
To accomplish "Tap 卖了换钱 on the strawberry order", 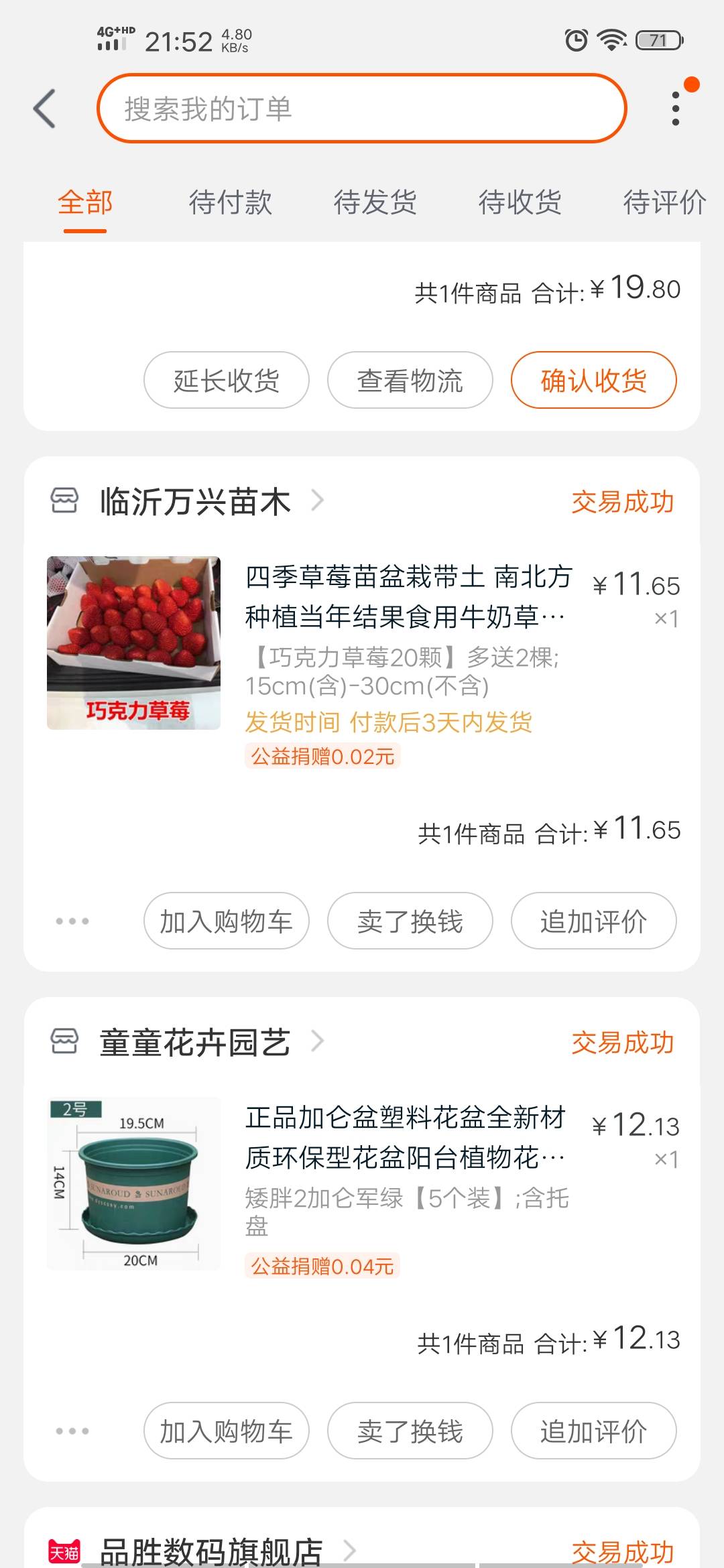I will (410, 921).
